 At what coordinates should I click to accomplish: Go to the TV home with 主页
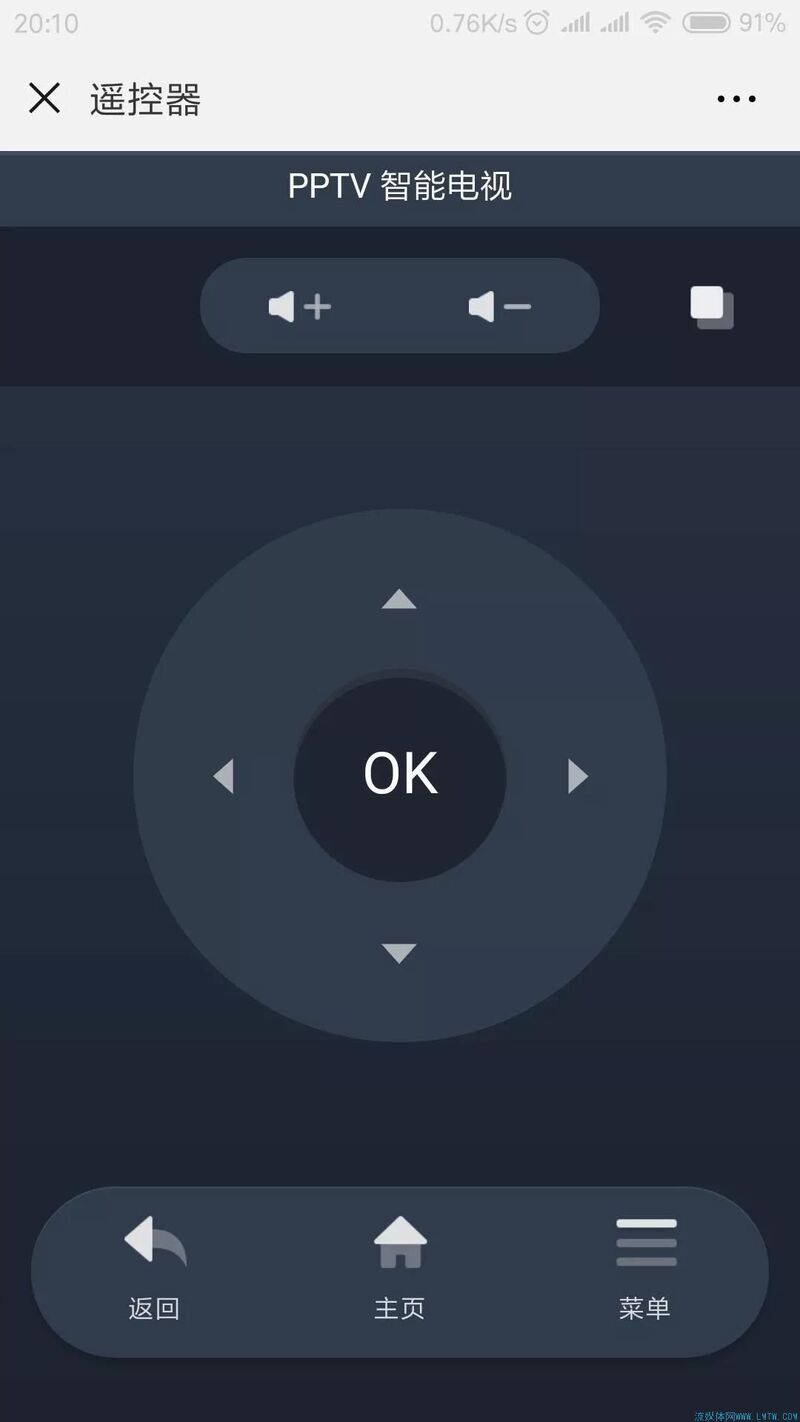(400, 1268)
